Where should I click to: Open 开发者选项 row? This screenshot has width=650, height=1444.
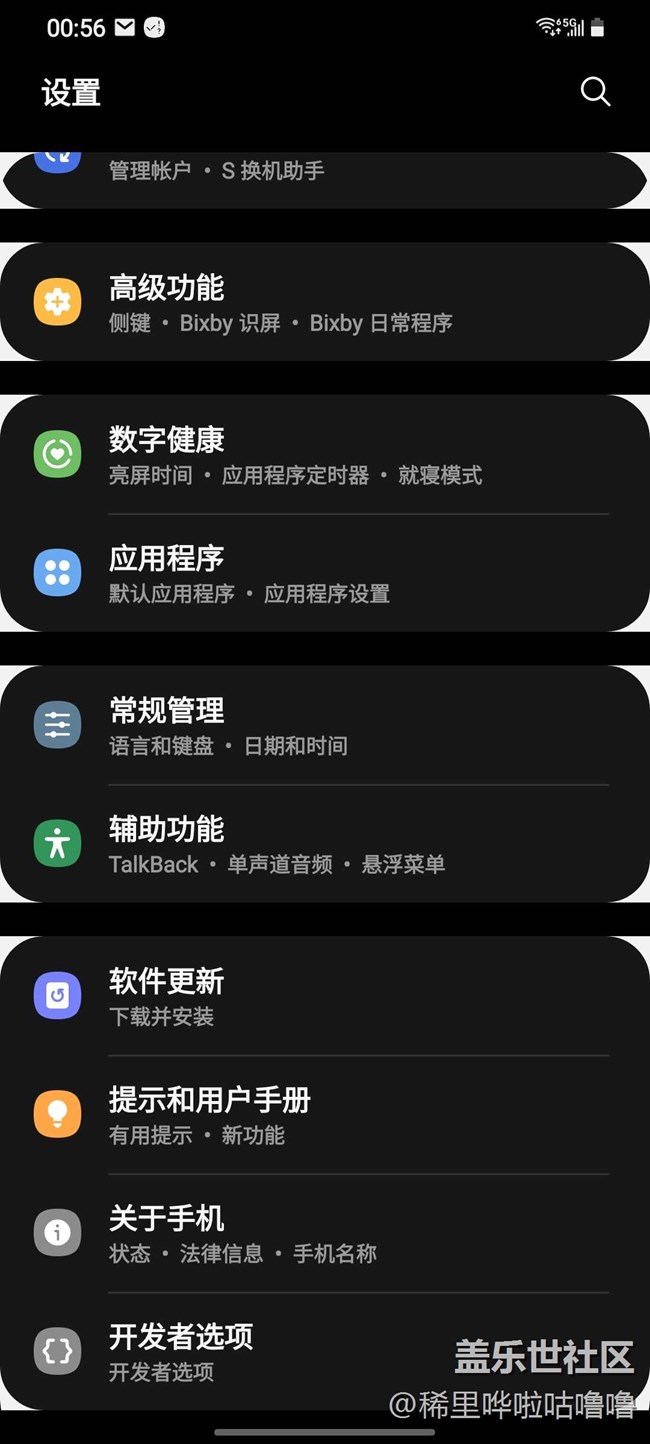325,1352
